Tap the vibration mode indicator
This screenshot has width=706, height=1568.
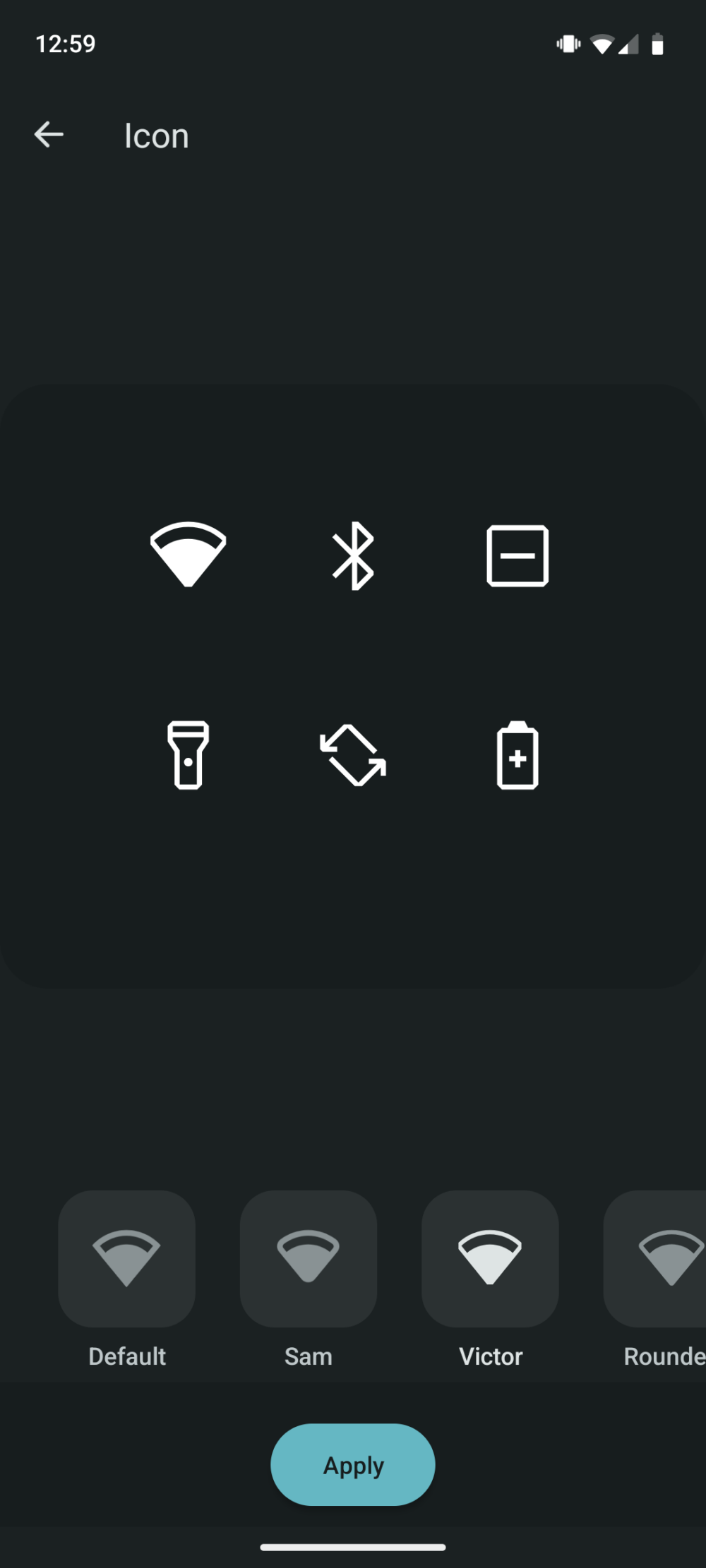(567, 43)
